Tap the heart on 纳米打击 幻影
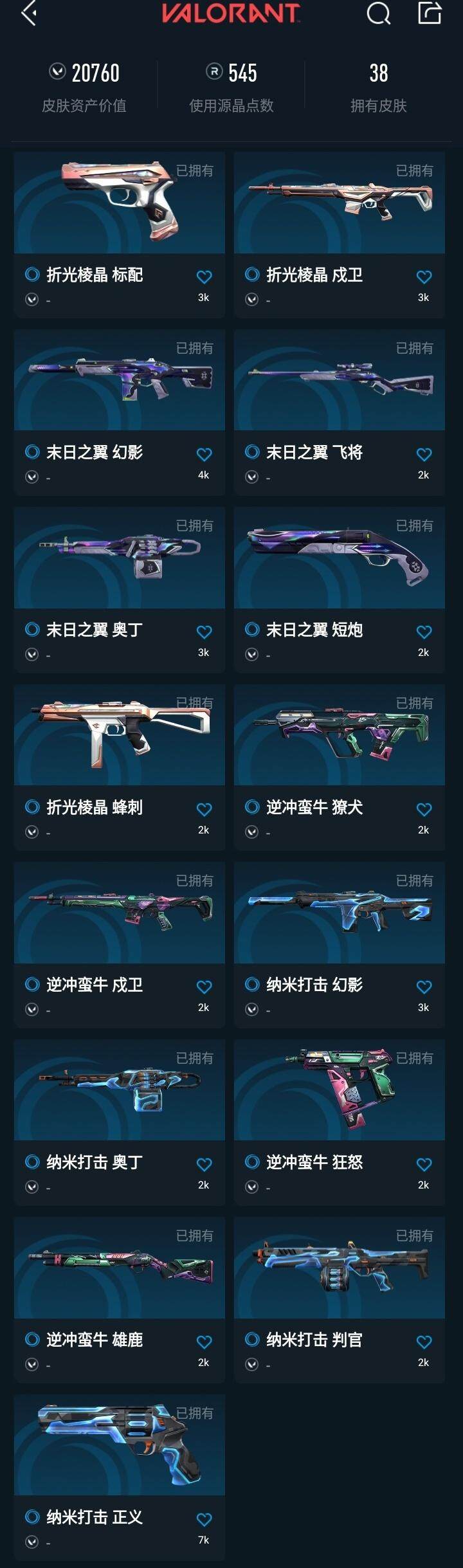 point(424,987)
